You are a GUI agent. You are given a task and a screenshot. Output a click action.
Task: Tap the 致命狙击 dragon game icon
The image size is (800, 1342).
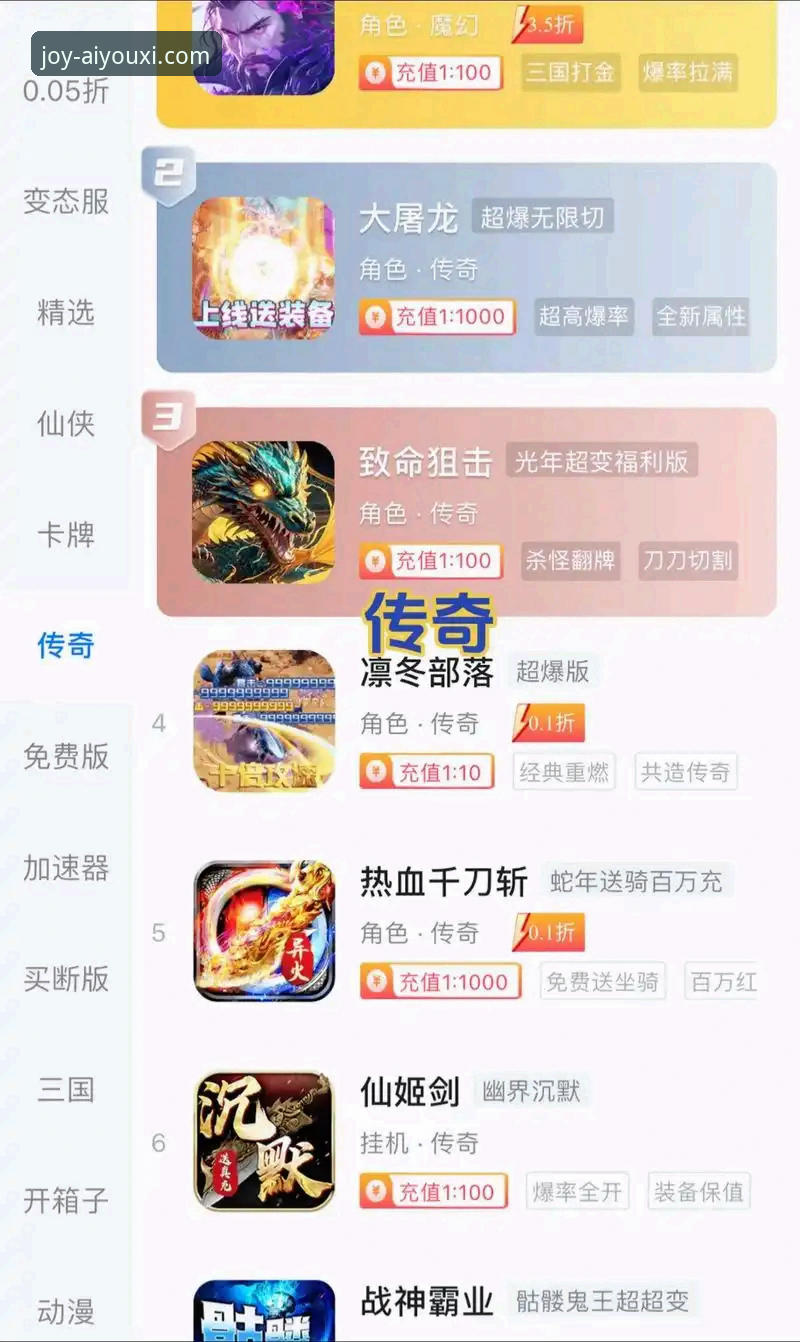pyautogui.click(x=262, y=512)
